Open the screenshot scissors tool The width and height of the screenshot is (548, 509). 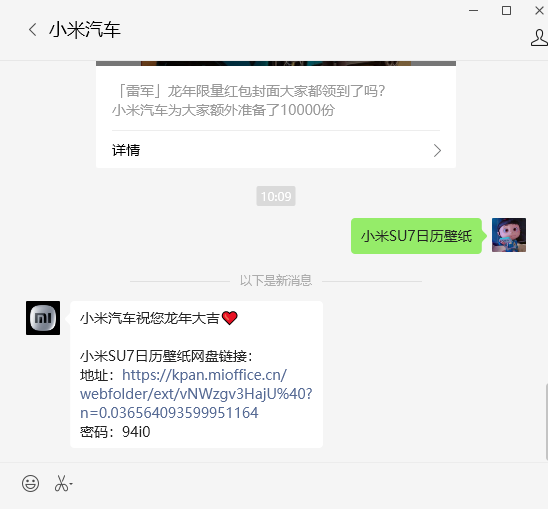(x=63, y=483)
